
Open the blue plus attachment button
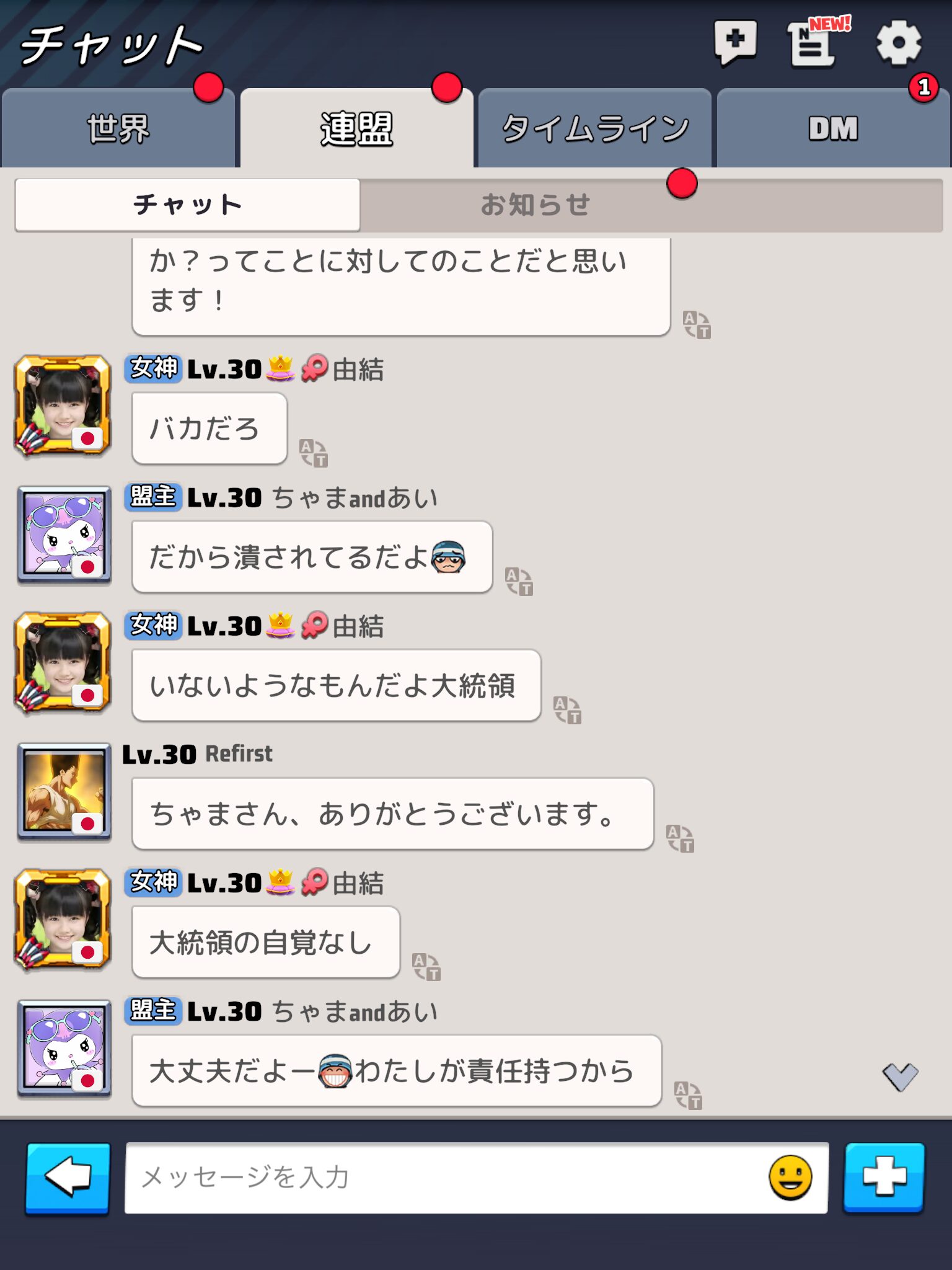884,1177
